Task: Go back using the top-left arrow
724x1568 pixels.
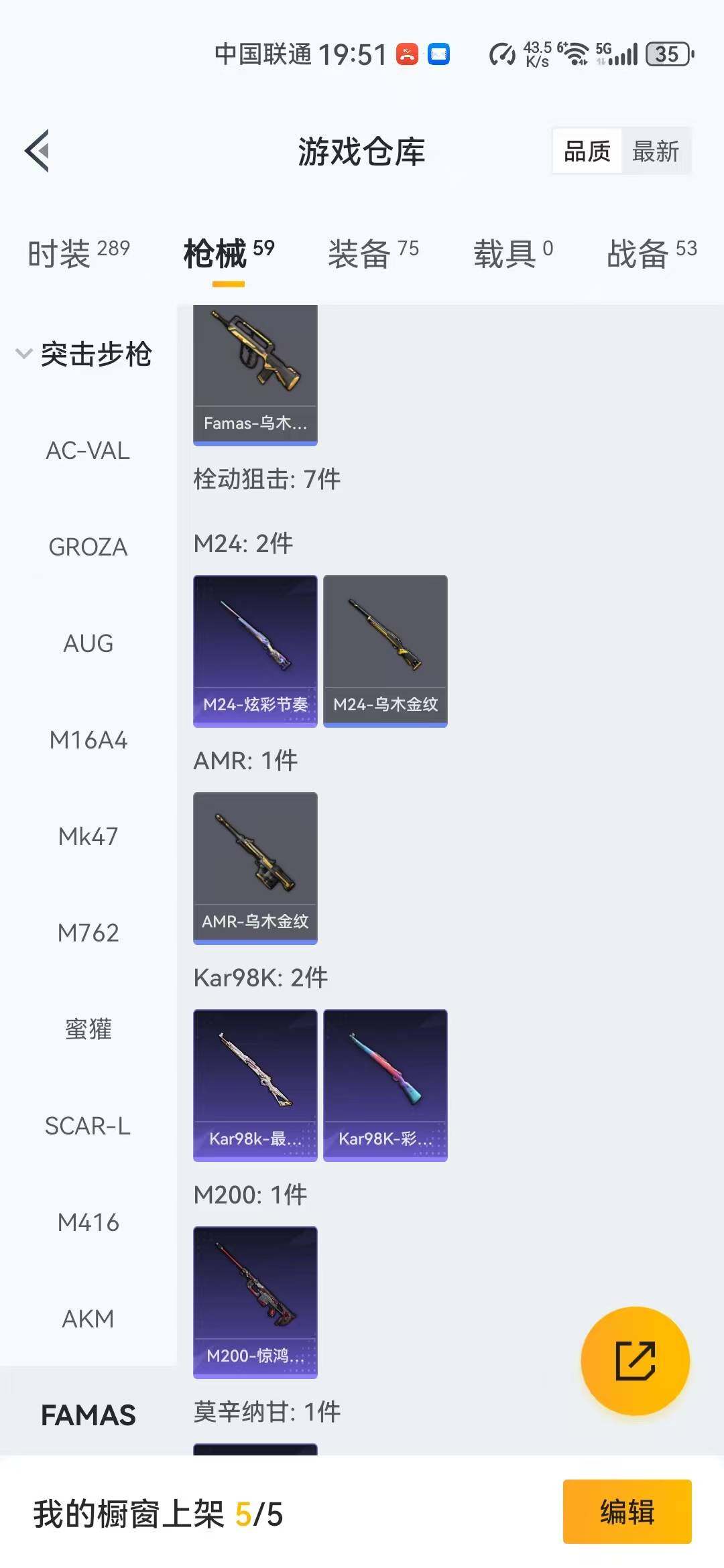Action: pyautogui.click(x=38, y=151)
